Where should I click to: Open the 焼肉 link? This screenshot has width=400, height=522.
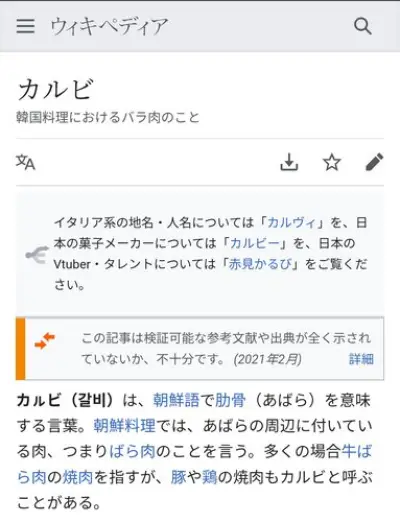click(78, 477)
